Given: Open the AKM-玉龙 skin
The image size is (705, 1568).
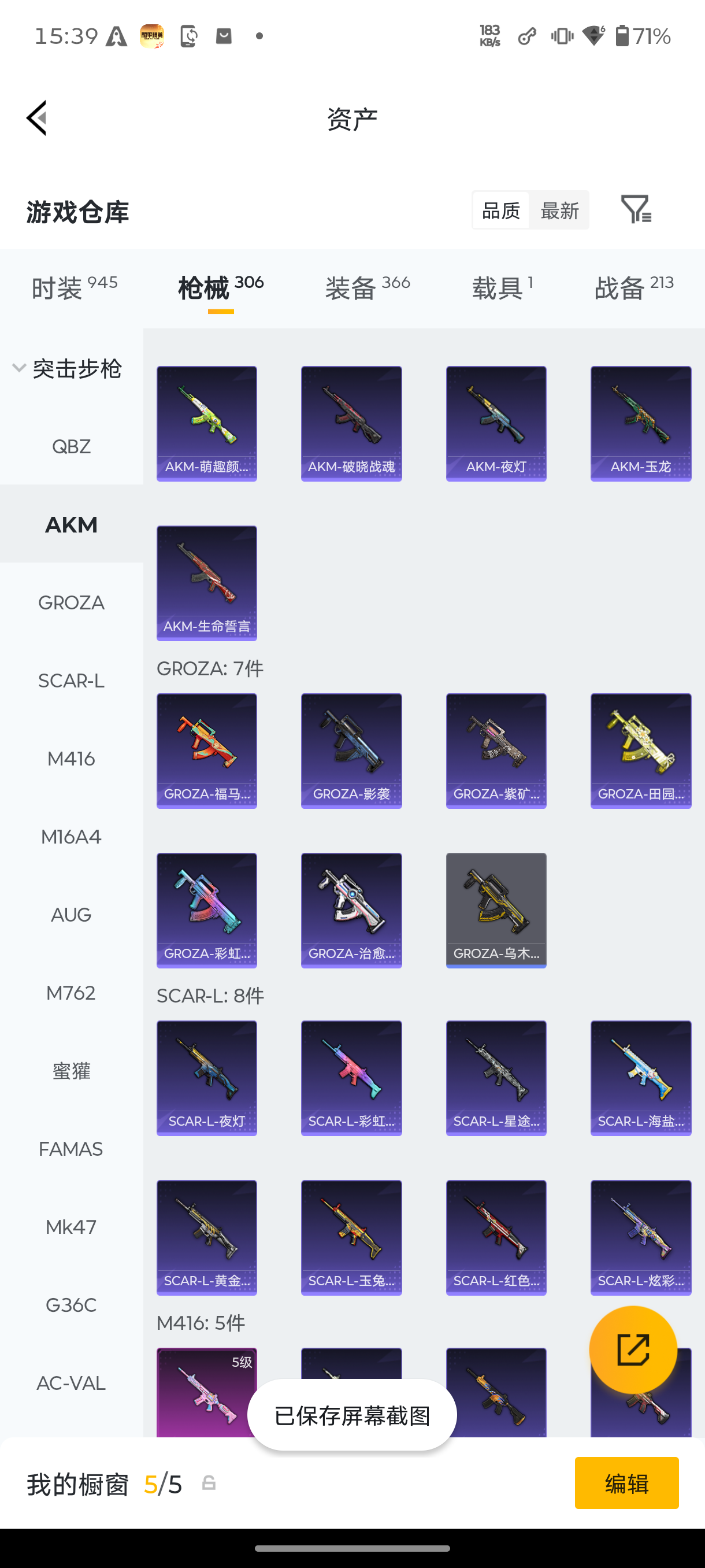Looking at the screenshot, I should (x=640, y=424).
